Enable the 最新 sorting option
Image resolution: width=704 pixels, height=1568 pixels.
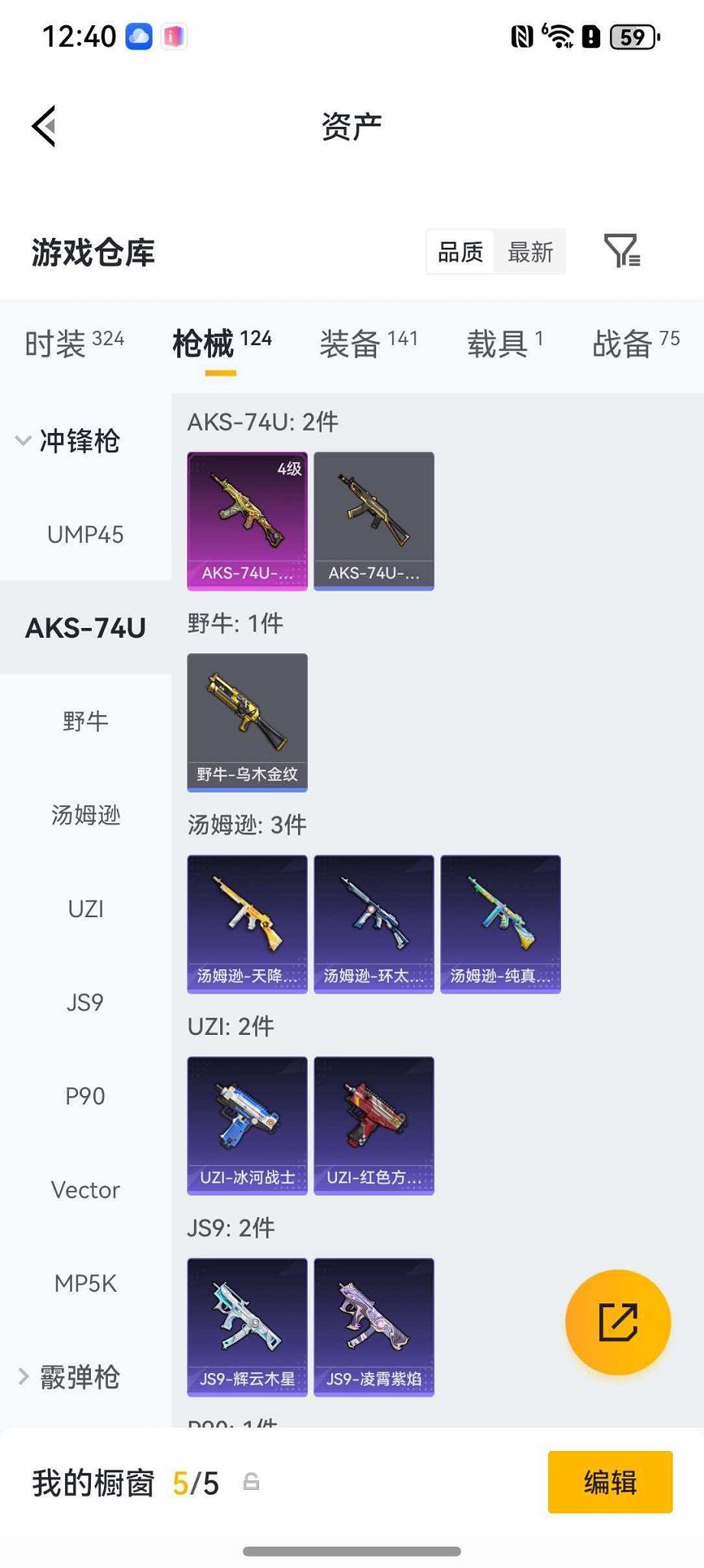click(529, 252)
